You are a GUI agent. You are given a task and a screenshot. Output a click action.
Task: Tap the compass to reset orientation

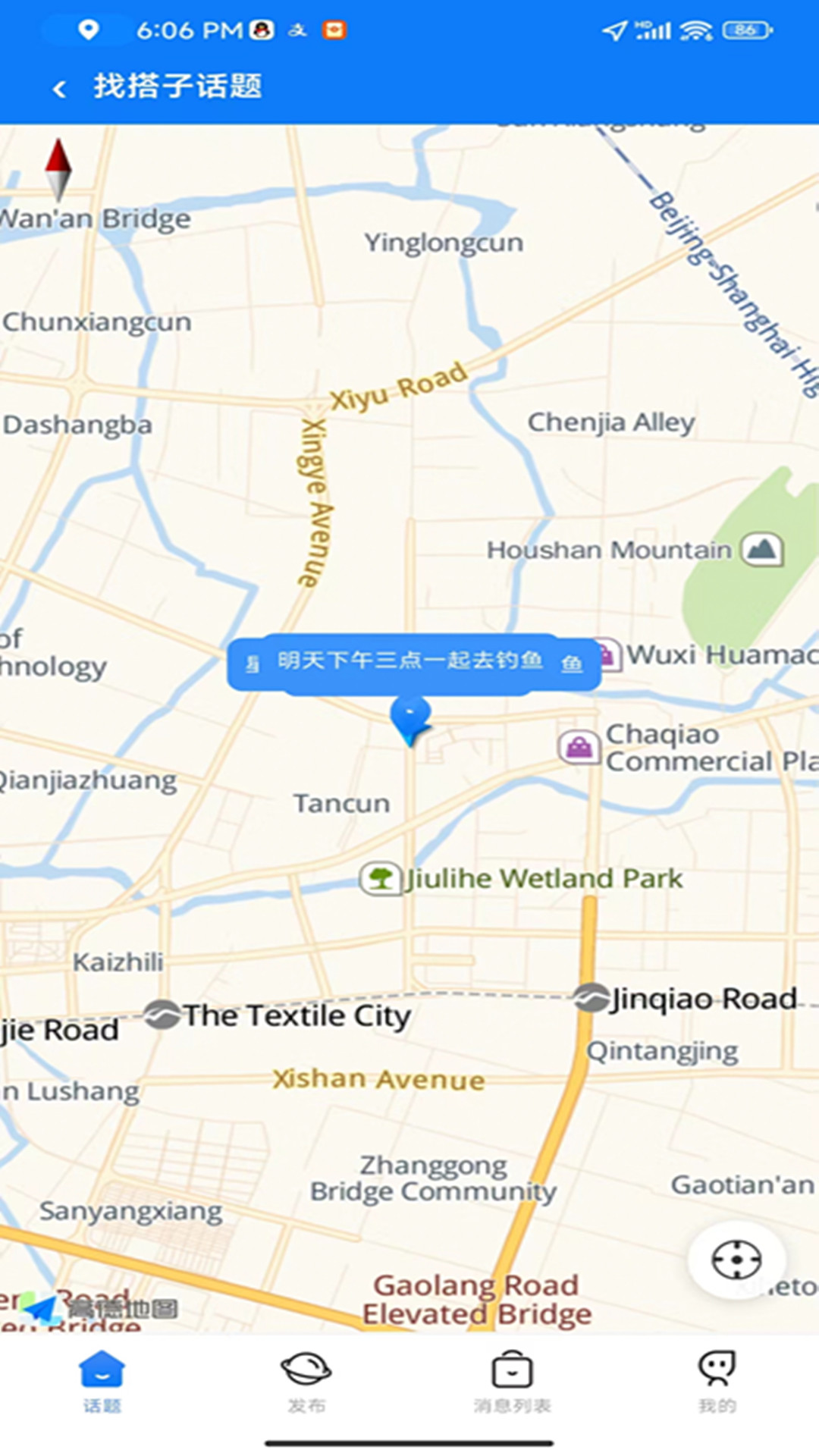click(58, 168)
